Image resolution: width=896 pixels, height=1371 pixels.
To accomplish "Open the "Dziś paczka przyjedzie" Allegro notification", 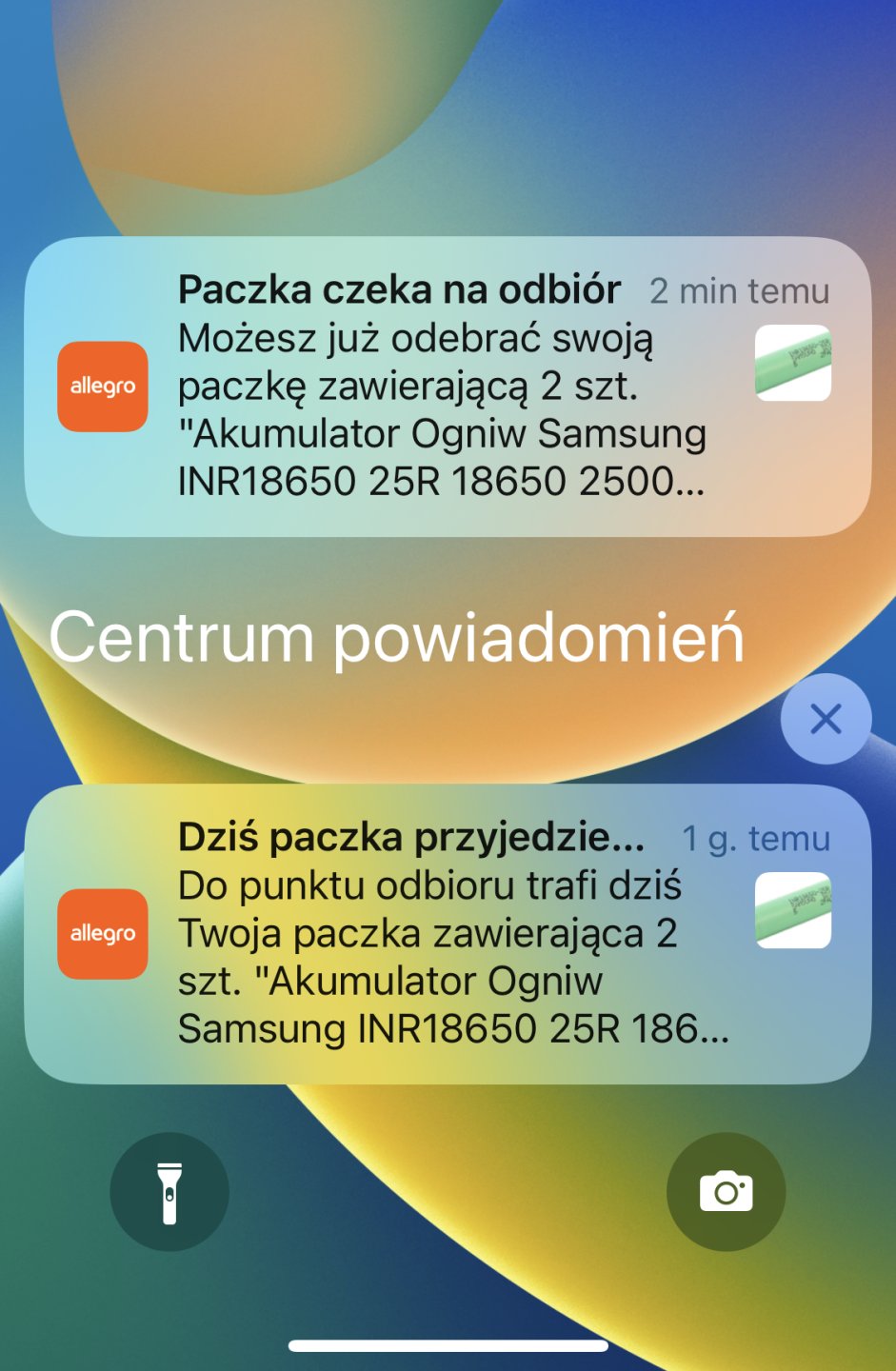I will coord(448,933).
